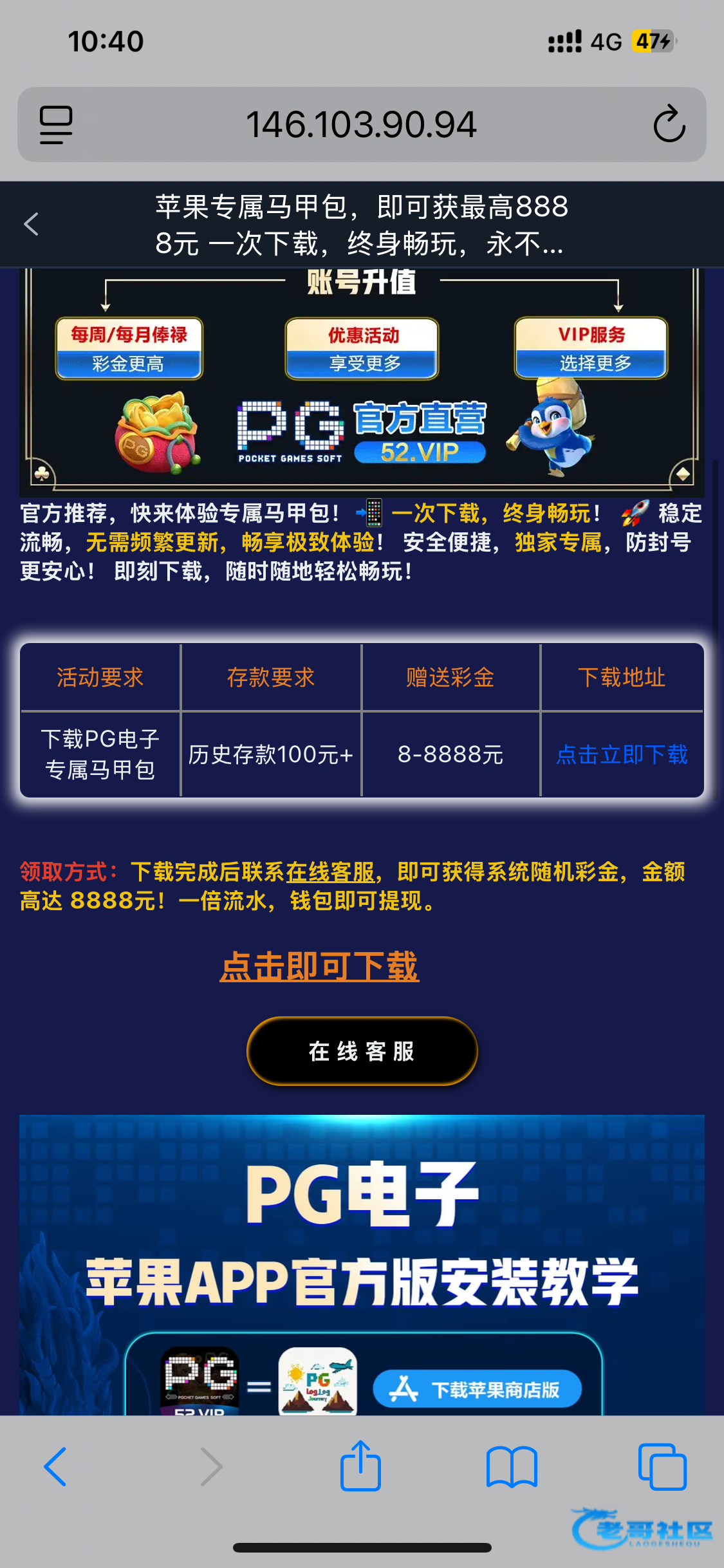The width and height of the screenshot is (724, 1568).
Task: Tap the 在线客服 black button
Action: [x=362, y=1051]
